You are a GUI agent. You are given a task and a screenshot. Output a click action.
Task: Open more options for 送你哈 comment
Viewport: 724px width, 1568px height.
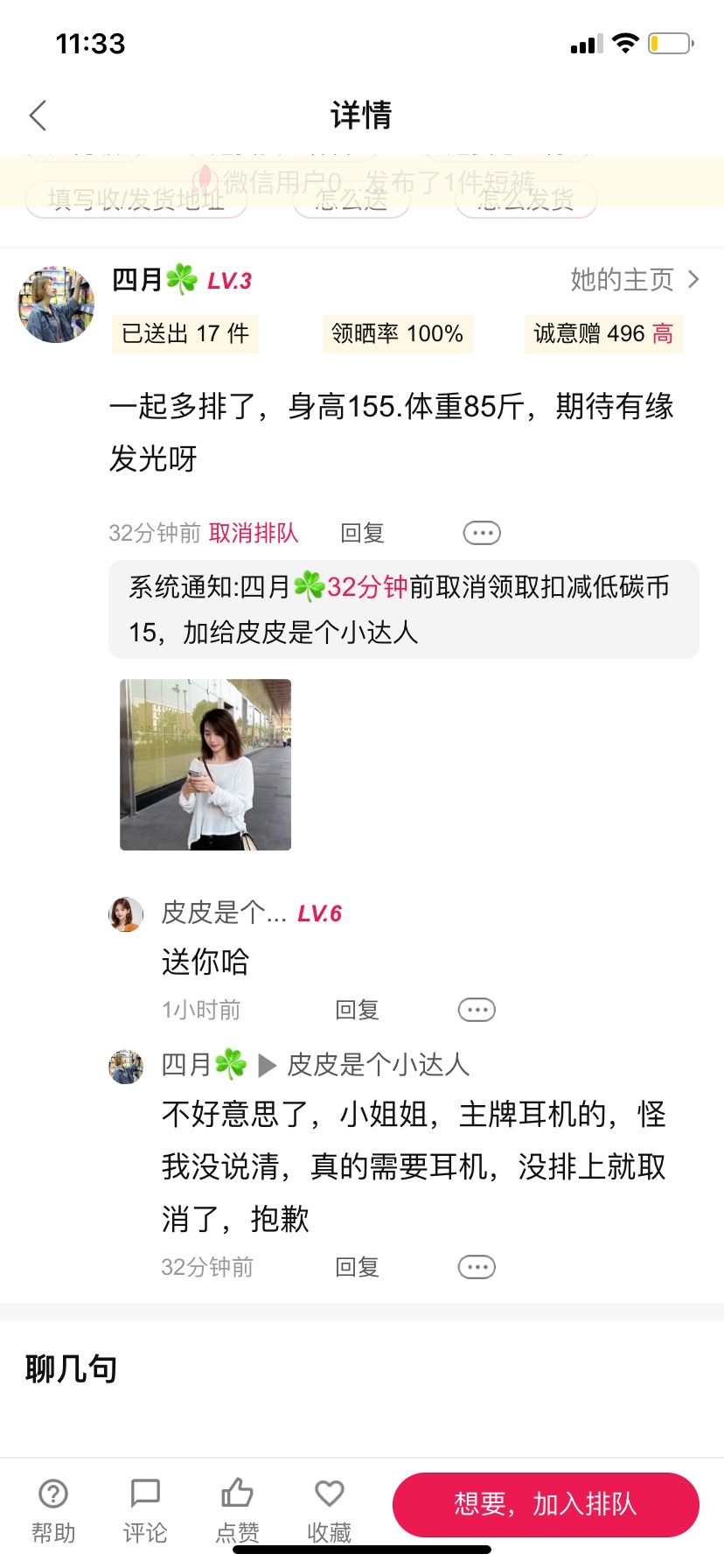point(477,1010)
